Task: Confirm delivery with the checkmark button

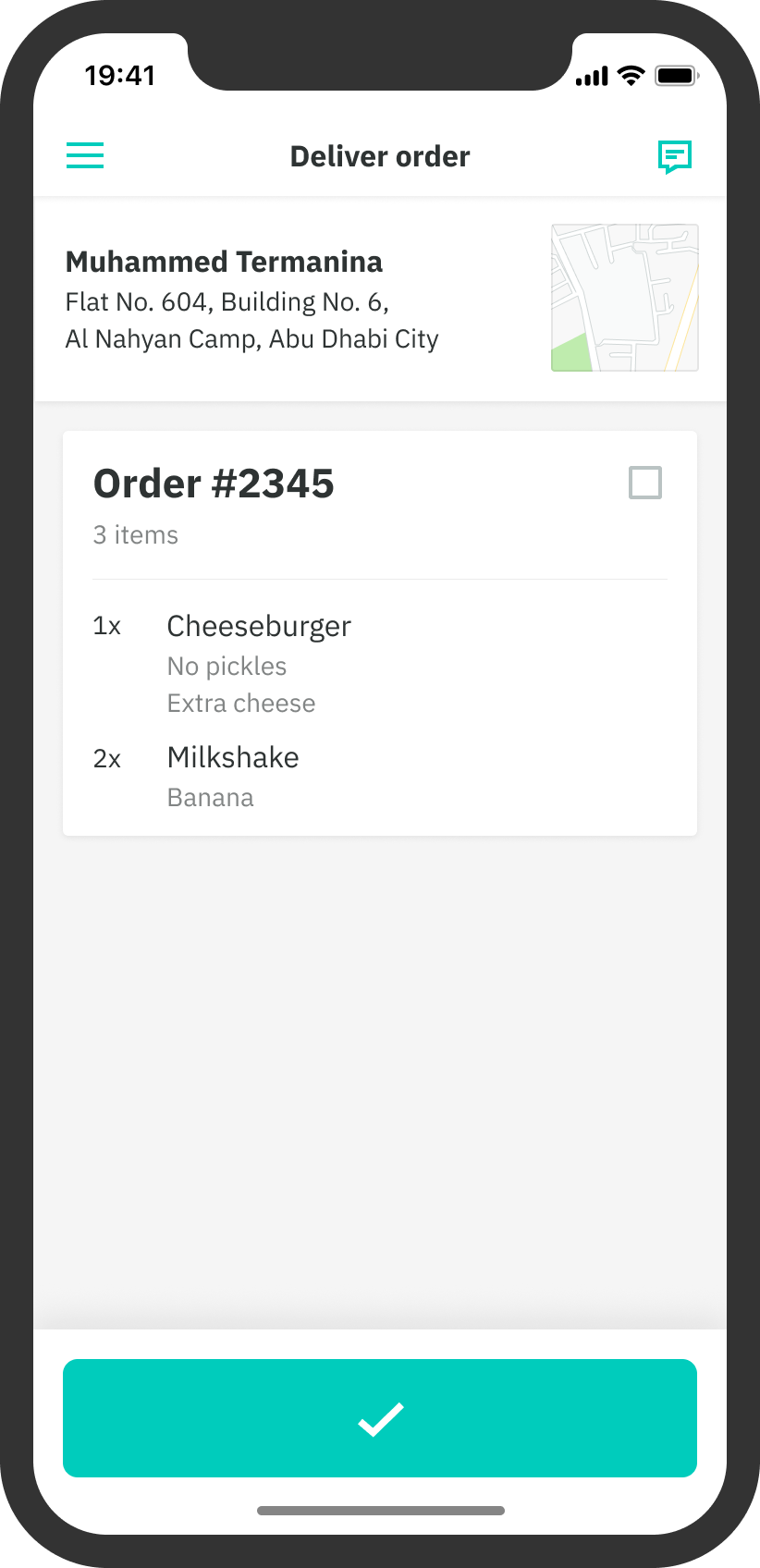Action: [380, 1417]
